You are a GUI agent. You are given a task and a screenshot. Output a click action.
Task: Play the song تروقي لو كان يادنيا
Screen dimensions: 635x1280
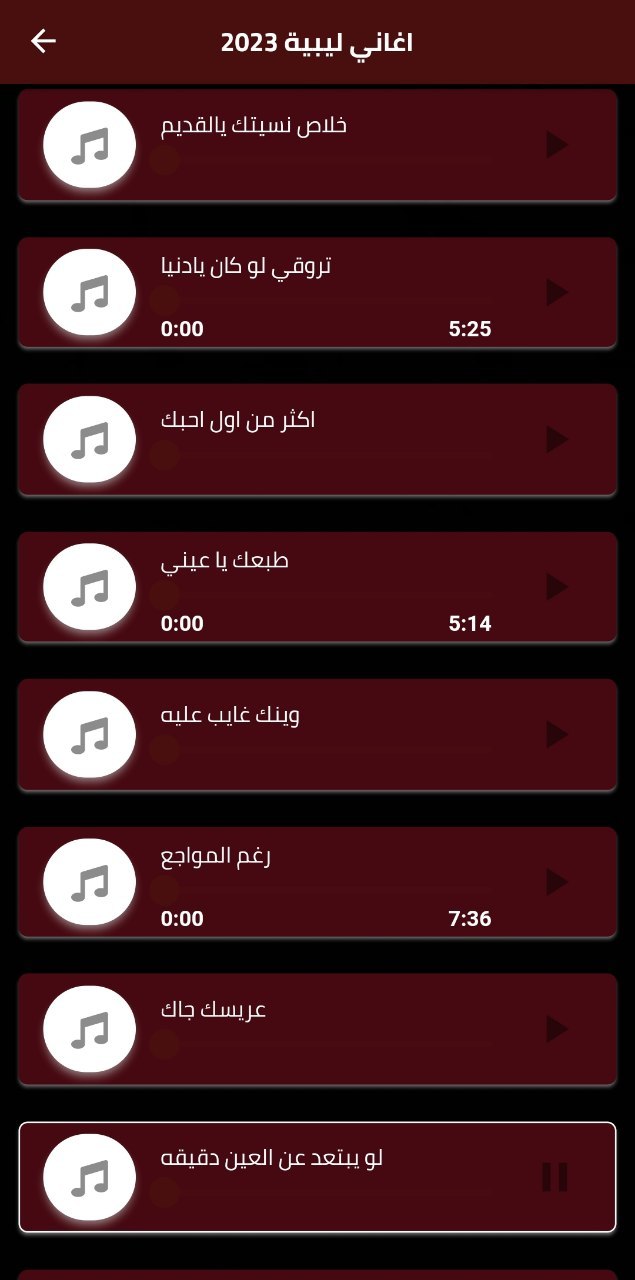556,293
